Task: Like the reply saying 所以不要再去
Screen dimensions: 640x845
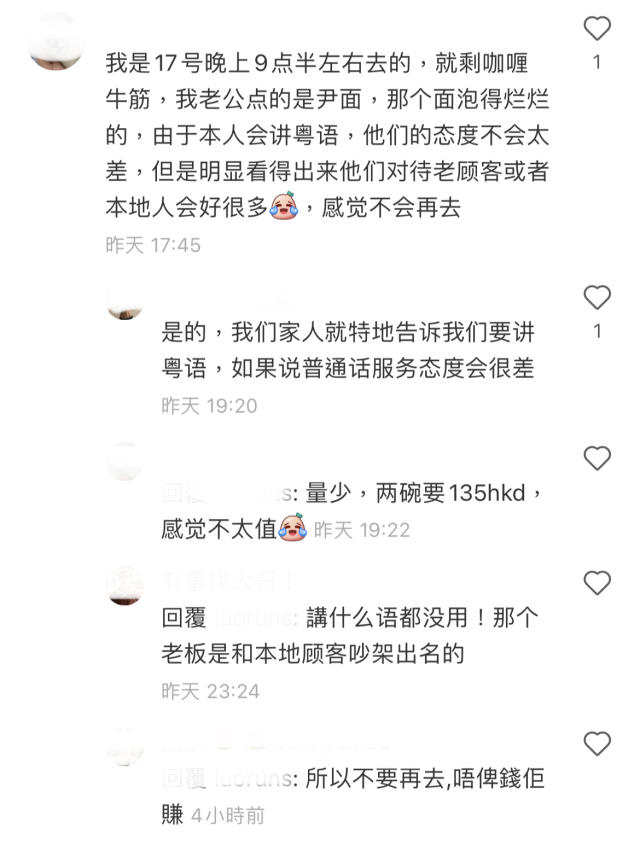Action: click(597, 744)
